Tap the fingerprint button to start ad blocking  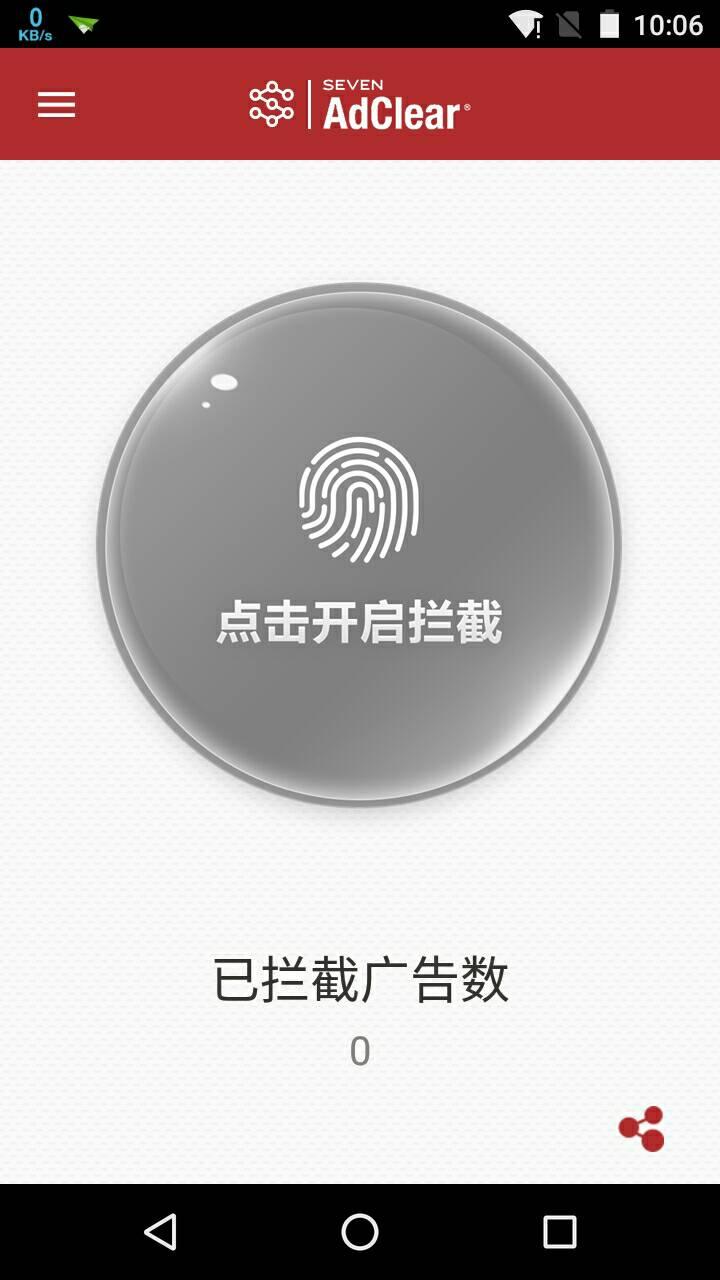tap(359, 545)
